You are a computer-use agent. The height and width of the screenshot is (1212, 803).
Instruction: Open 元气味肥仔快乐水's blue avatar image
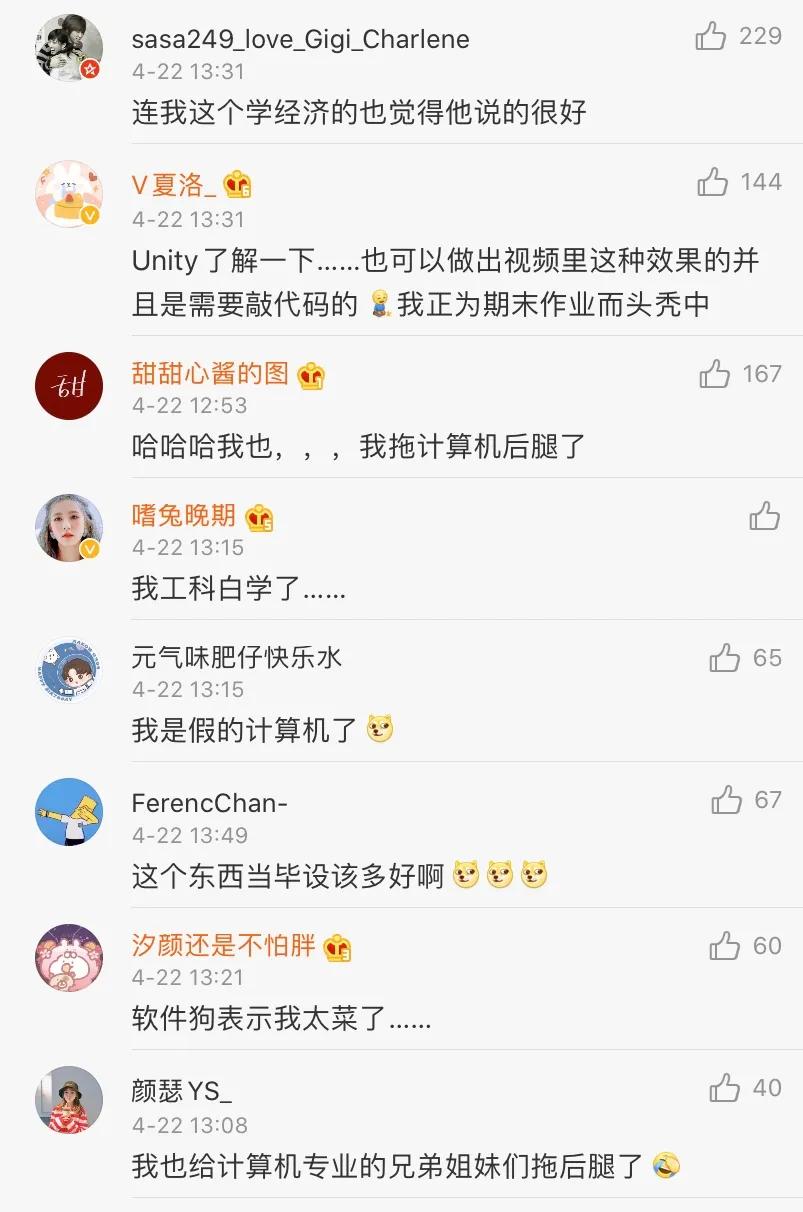68,671
